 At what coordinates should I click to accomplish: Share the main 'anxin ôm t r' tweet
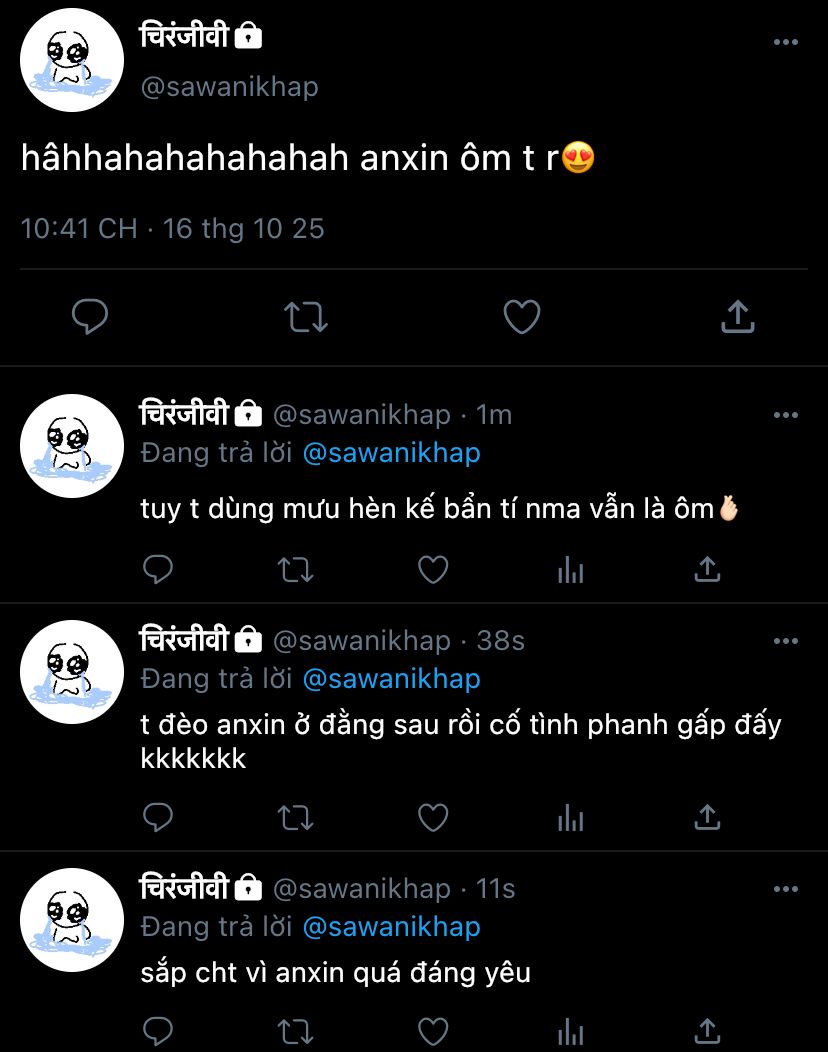coord(737,317)
